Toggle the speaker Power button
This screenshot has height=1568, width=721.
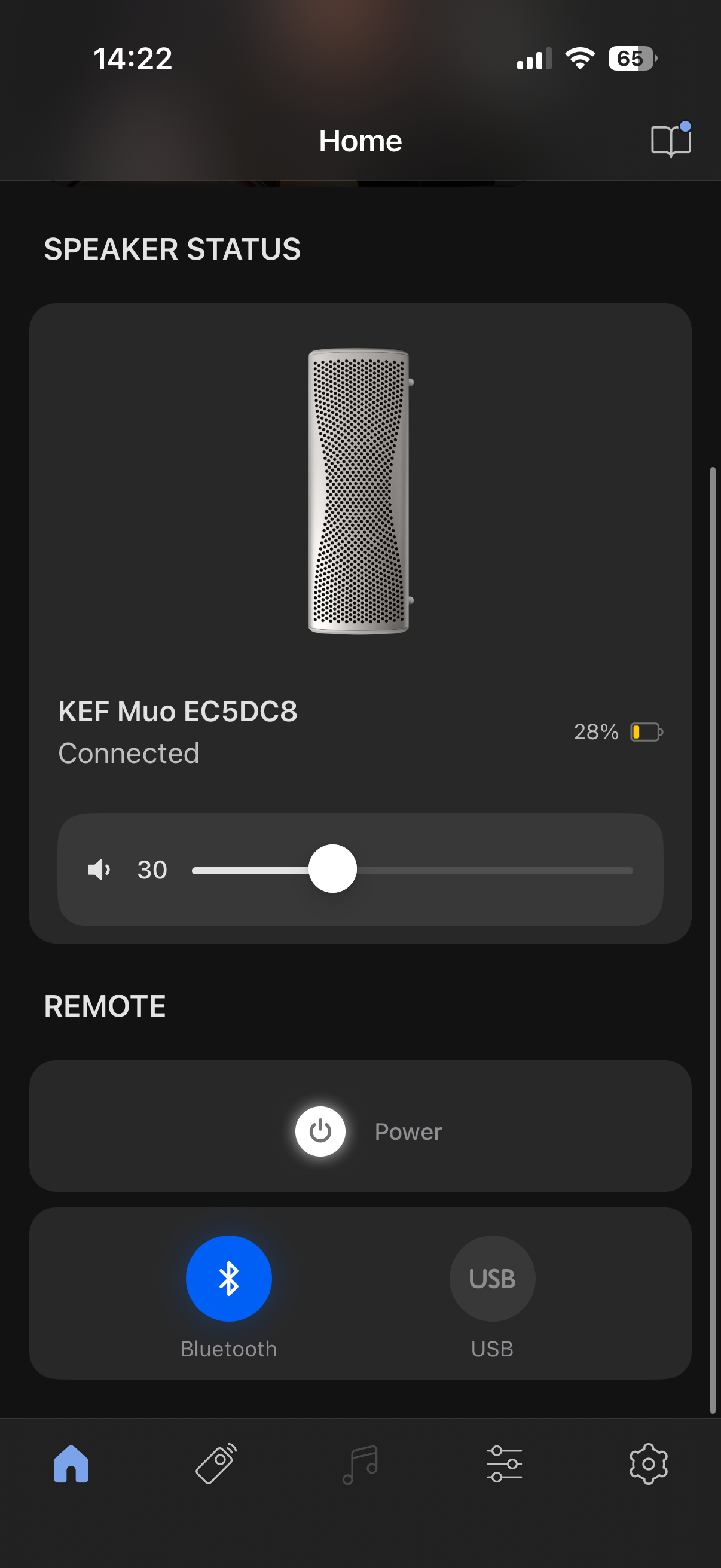(x=320, y=1131)
